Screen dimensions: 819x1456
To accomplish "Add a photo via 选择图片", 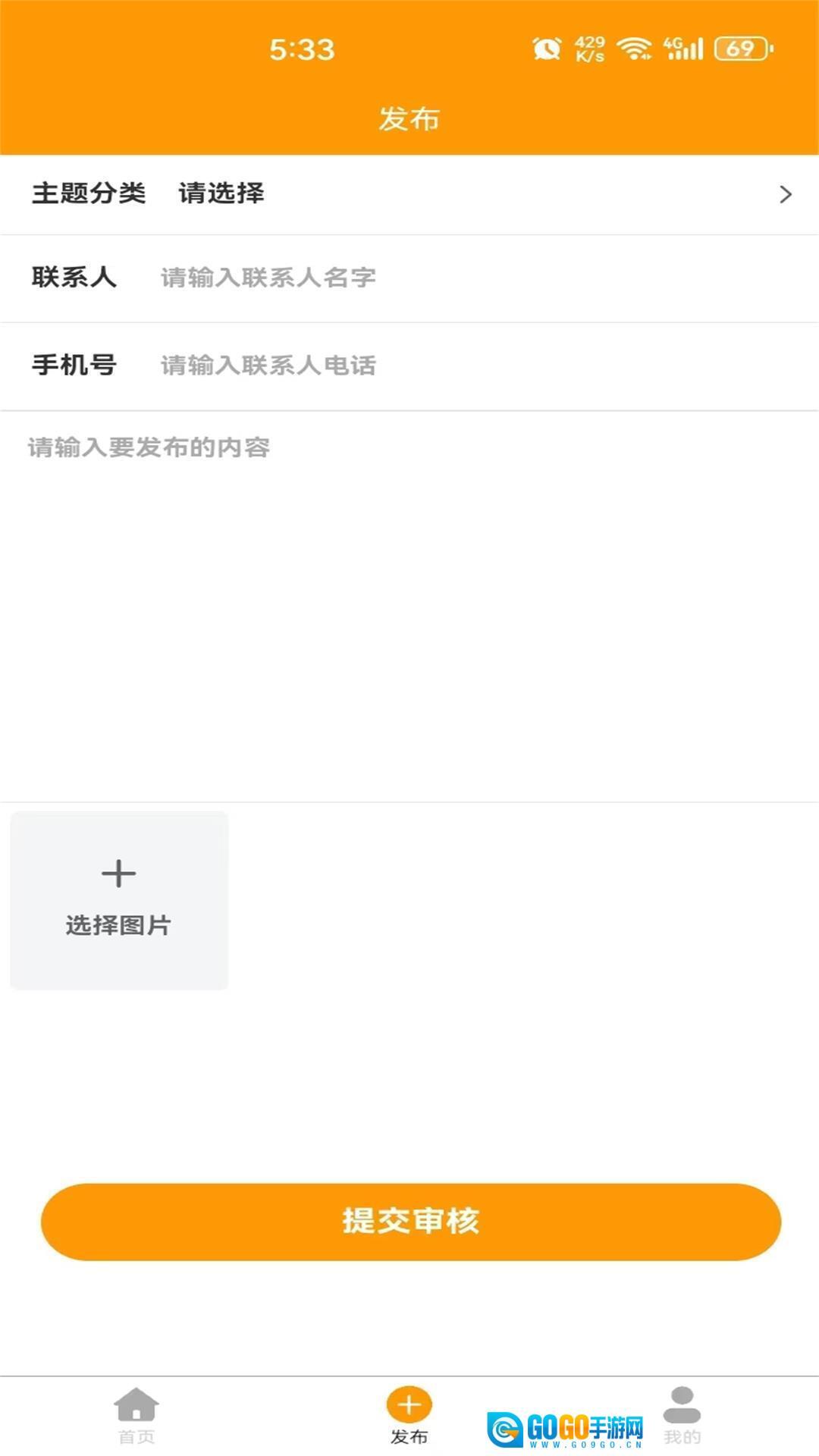I will [x=119, y=900].
